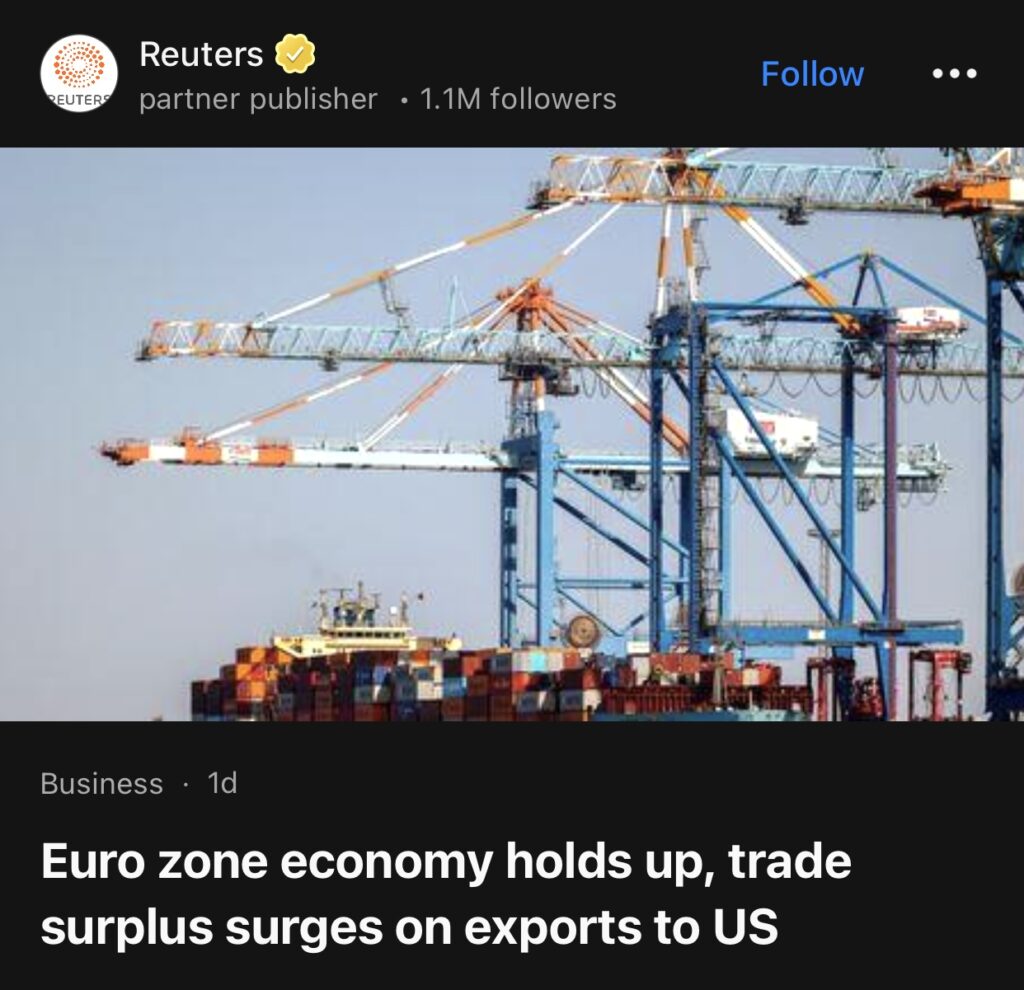Viewport: 1024px width, 990px height.
Task: Follow the Reuters publisher
Action: (x=811, y=74)
